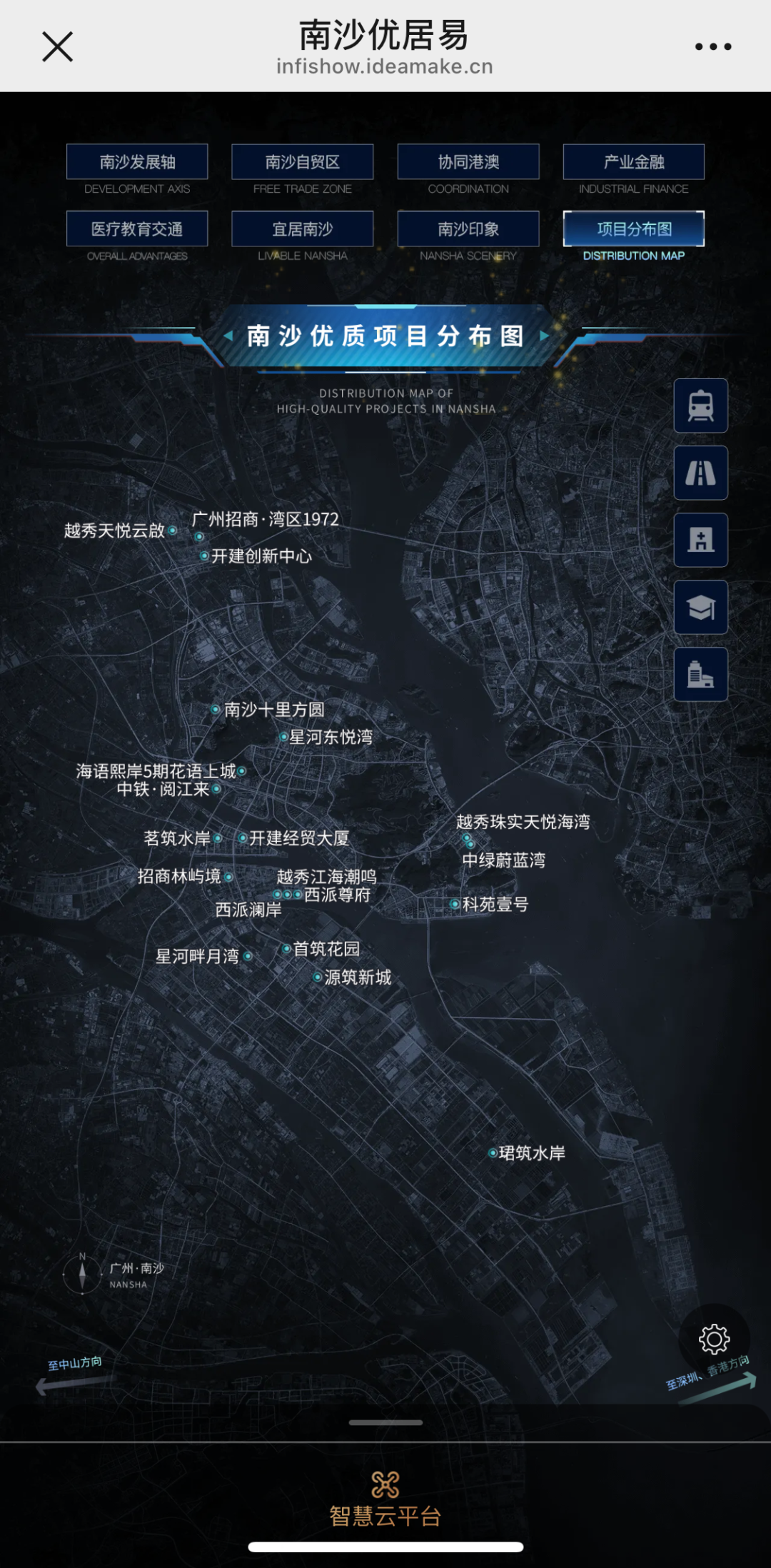Select the 南沙自贸区 tab
This screenshot has width=771, height=1568.
(x=302, y=162)
